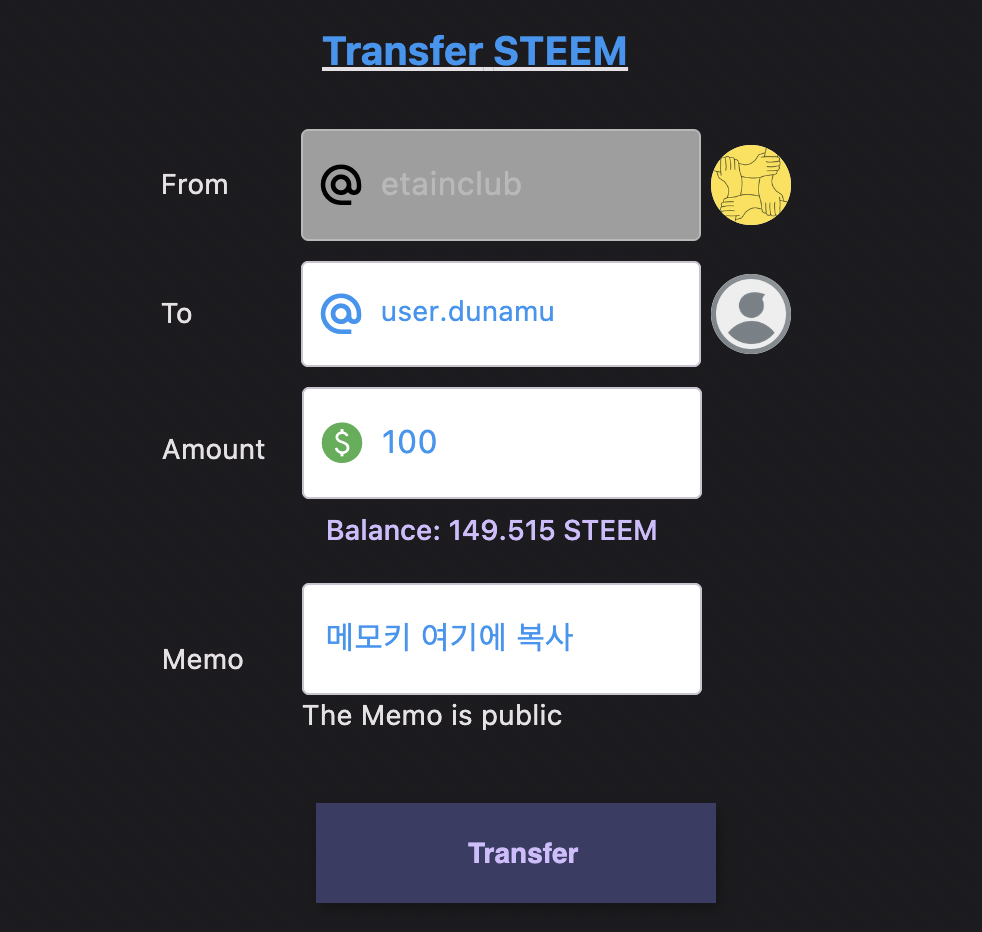This screenshot has width=982, height=932.
Task: Confirm with the Transfer button
Action: click(x=515, y=852)
